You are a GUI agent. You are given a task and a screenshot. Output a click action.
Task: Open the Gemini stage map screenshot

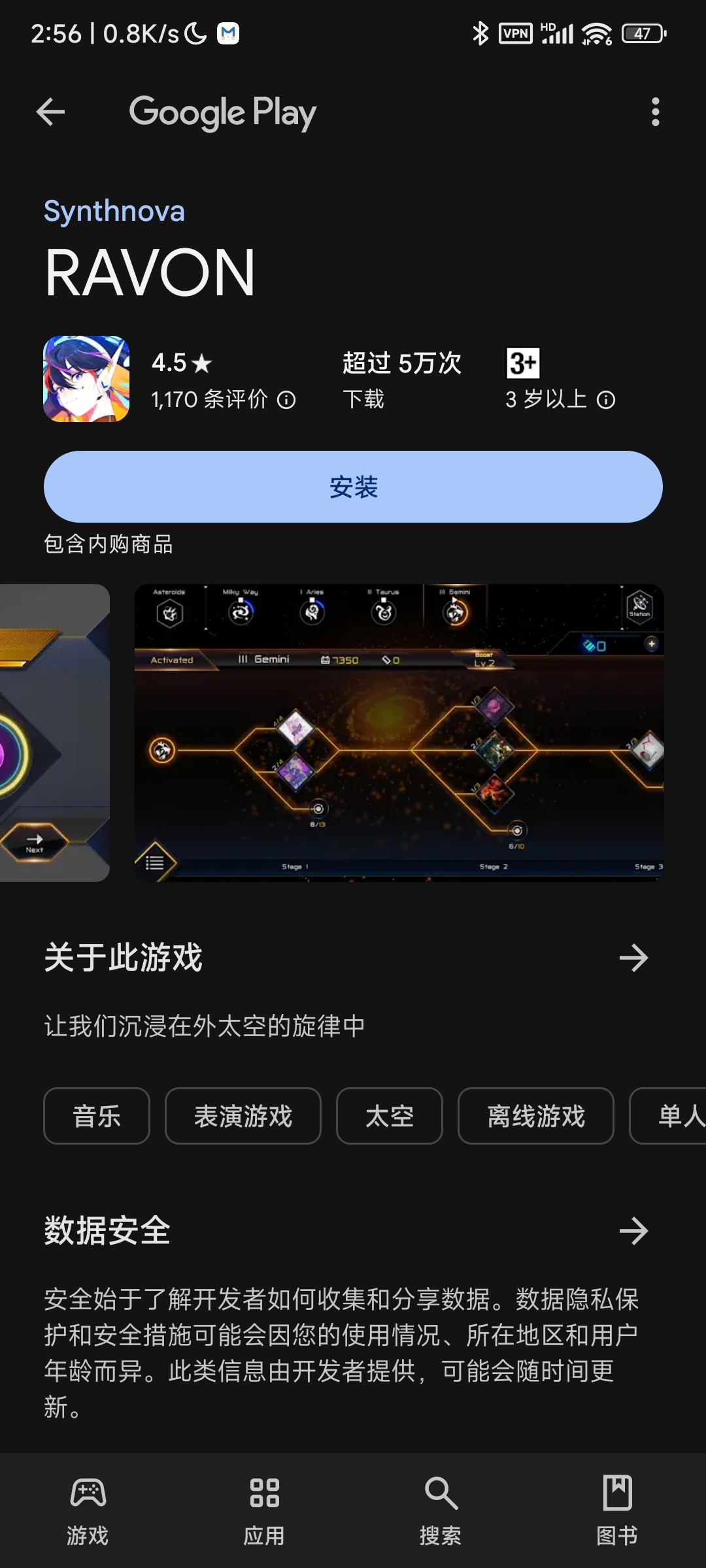pyautogui.click(x=399, y=732)
